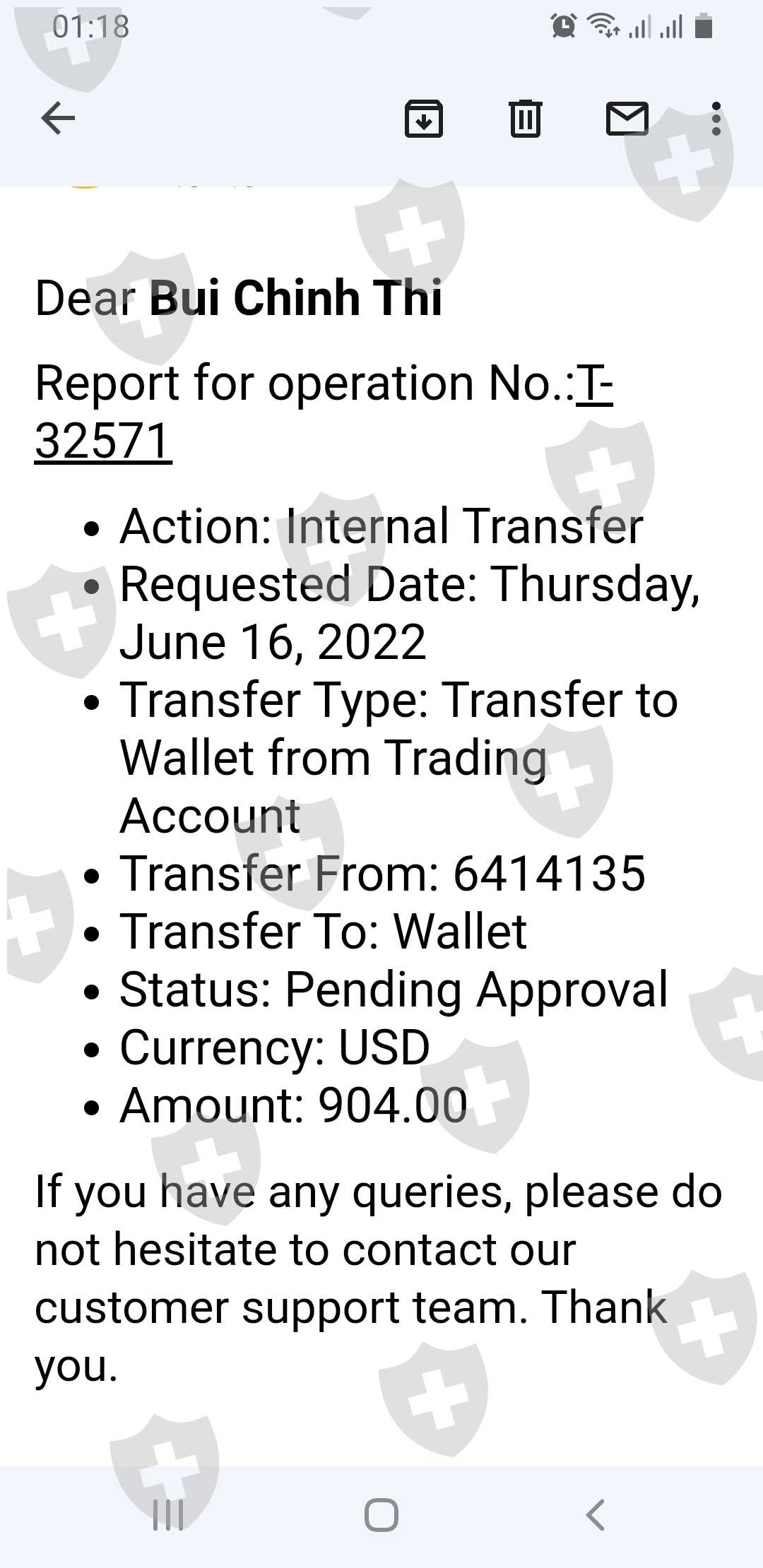Tap the system home button

tap(381, 1515)
